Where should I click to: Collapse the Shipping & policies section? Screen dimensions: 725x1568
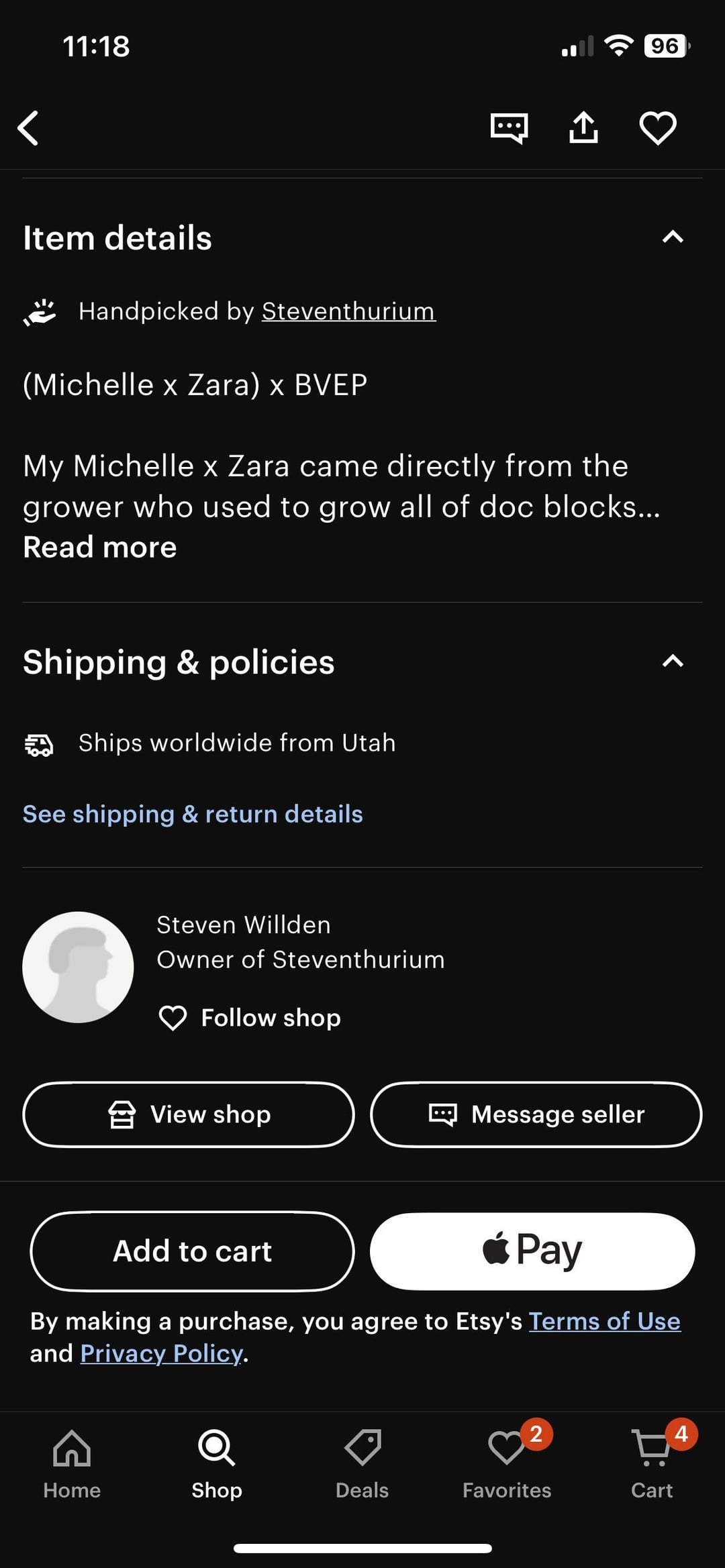point(673,661)
